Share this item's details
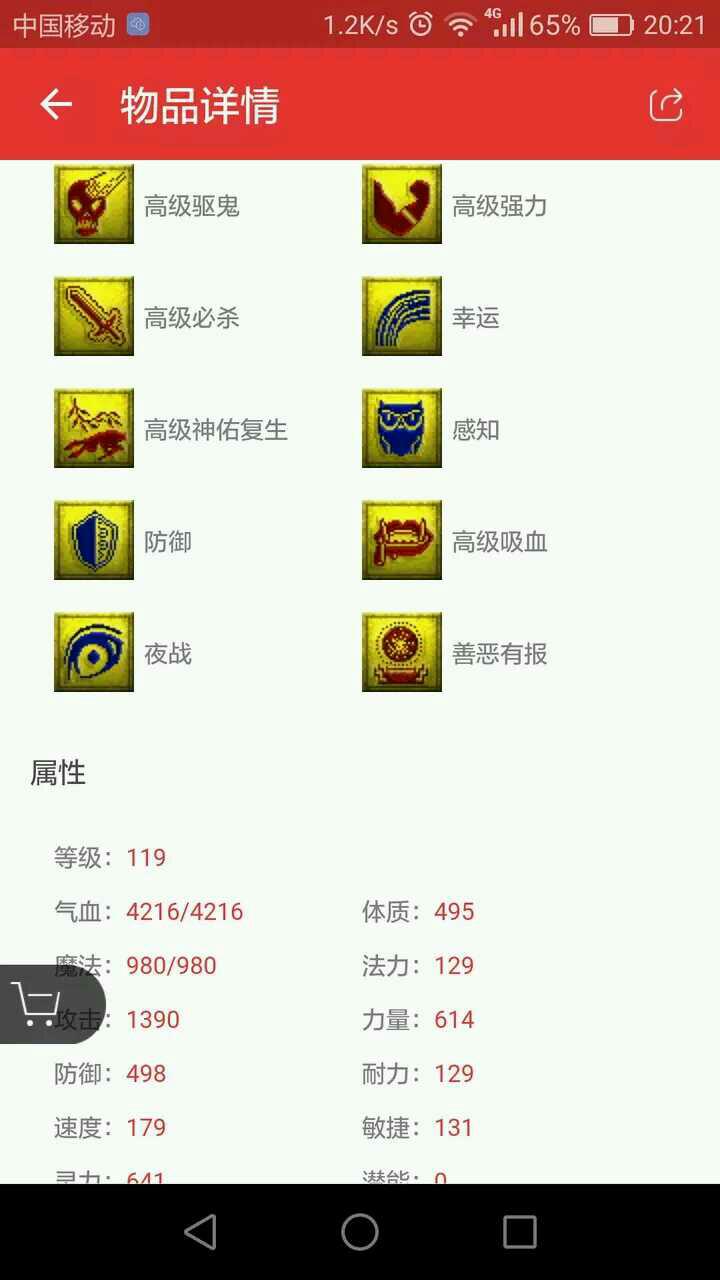The height and width of the screenshot is (1280, 720). click(x=666, y=105)
